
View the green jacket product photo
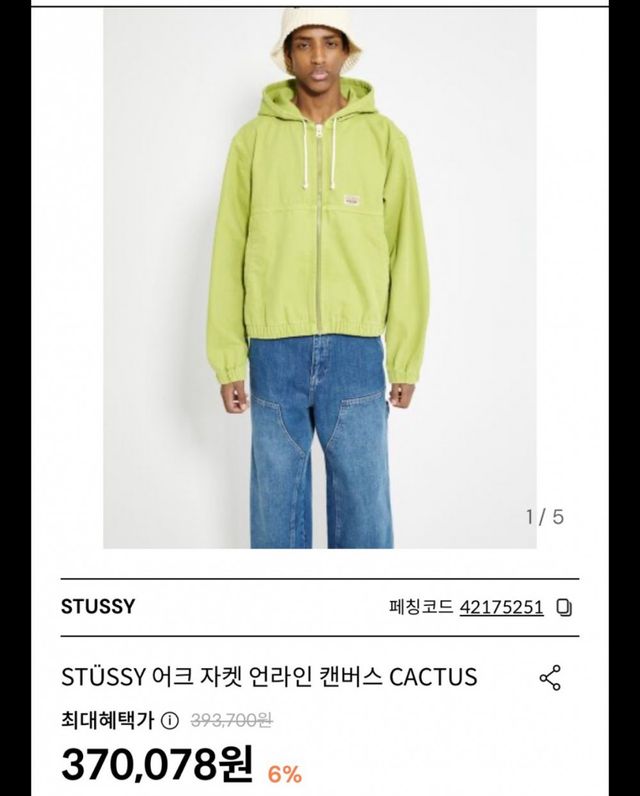[x=320, y=280]
